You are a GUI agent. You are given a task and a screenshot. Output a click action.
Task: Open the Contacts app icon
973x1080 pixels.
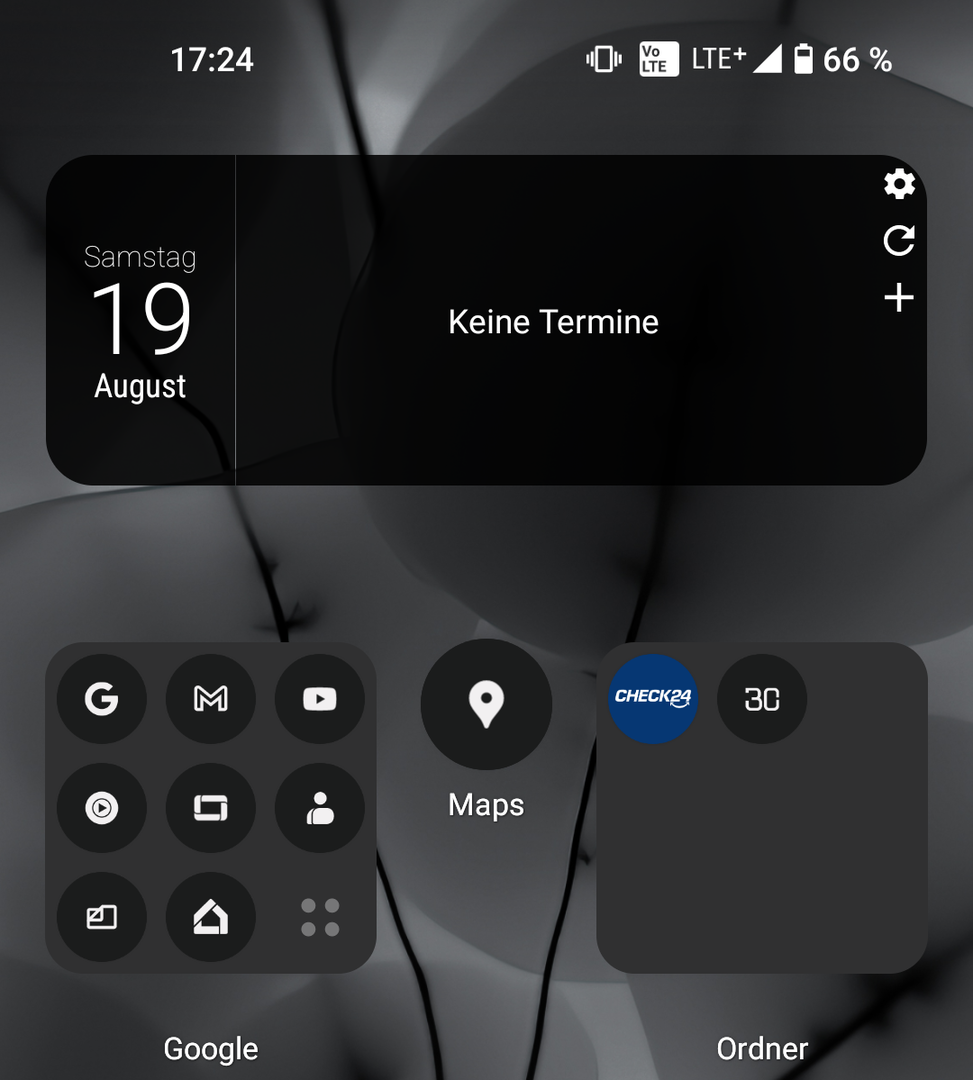point(320,808)
